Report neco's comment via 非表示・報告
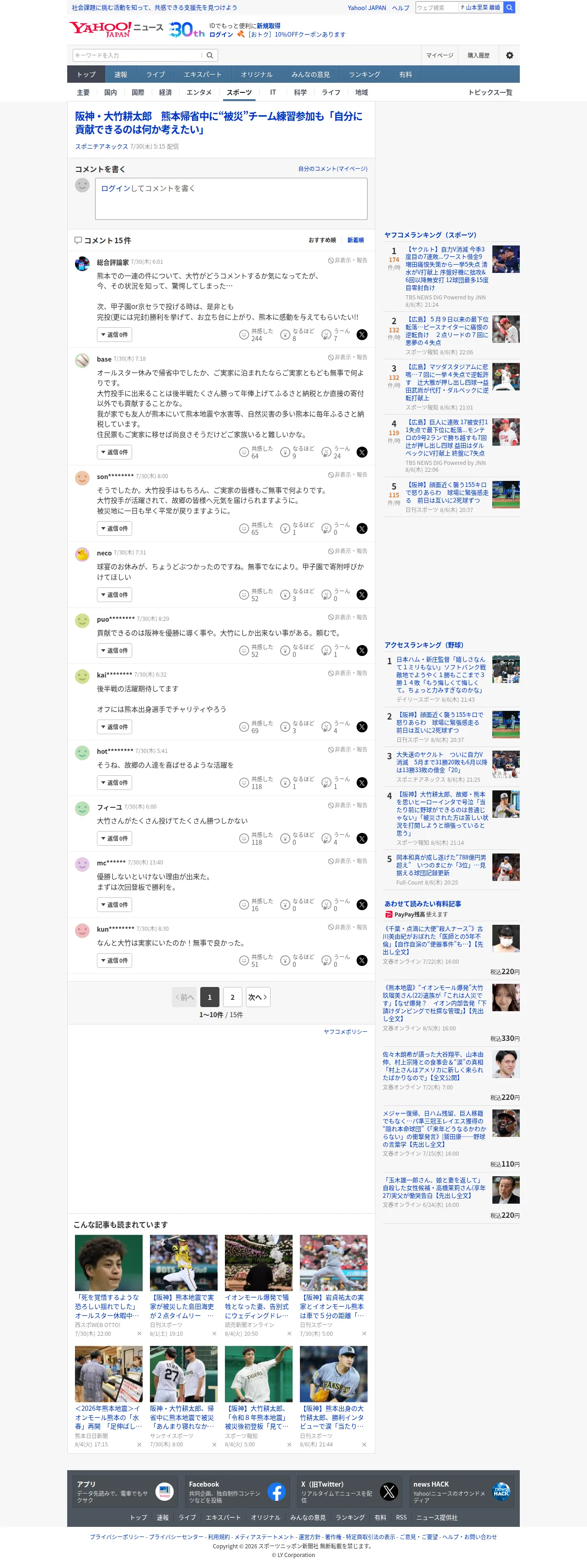Screen dimensions: 587x1568 pyautogui.click(x=347, y=551)
